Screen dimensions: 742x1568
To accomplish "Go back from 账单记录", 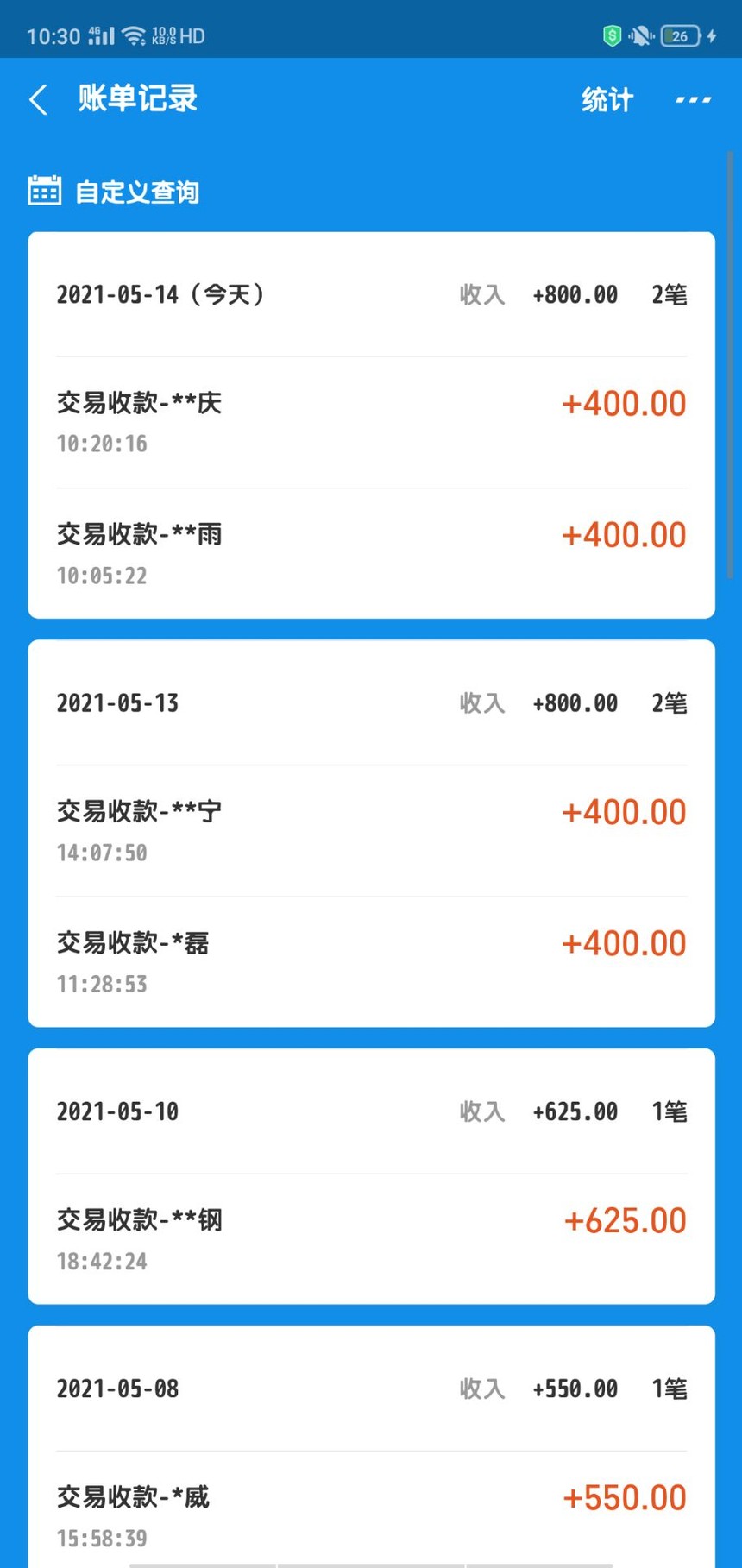I will [39, 99].
